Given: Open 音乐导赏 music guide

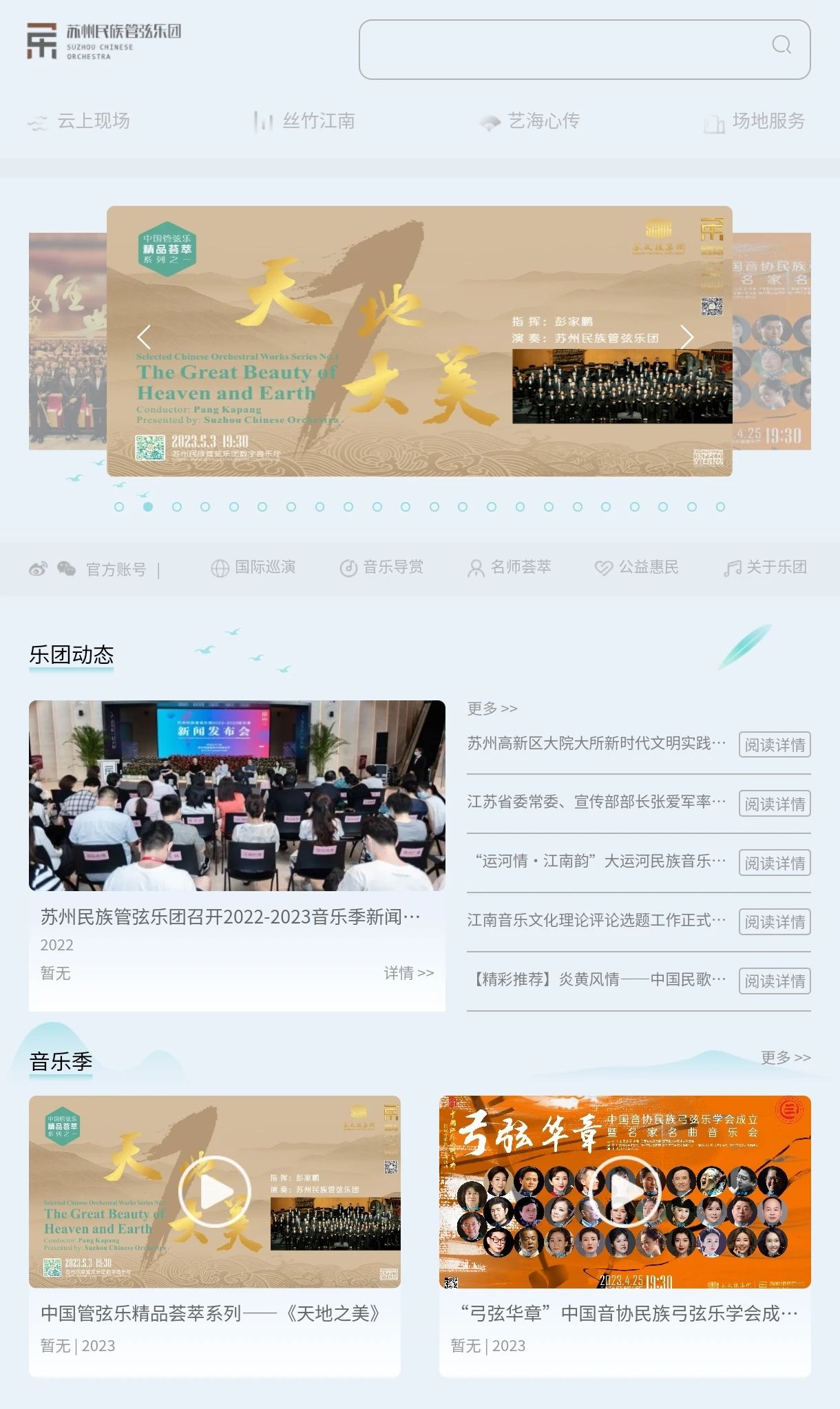Looking at the screenshot, I should coord(381,567).
